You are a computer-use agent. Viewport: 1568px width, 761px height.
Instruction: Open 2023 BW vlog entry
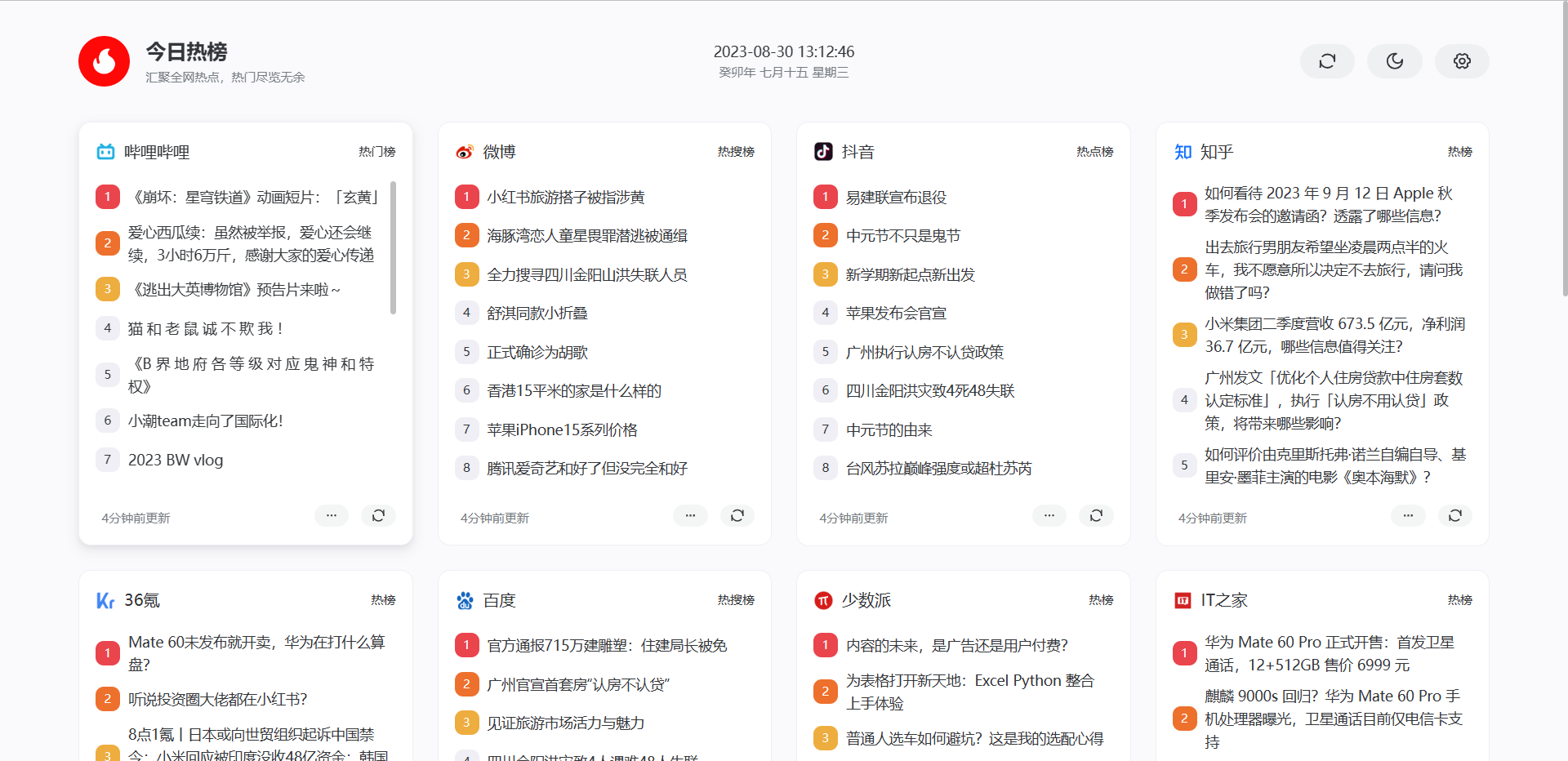[x=176, y=460]
